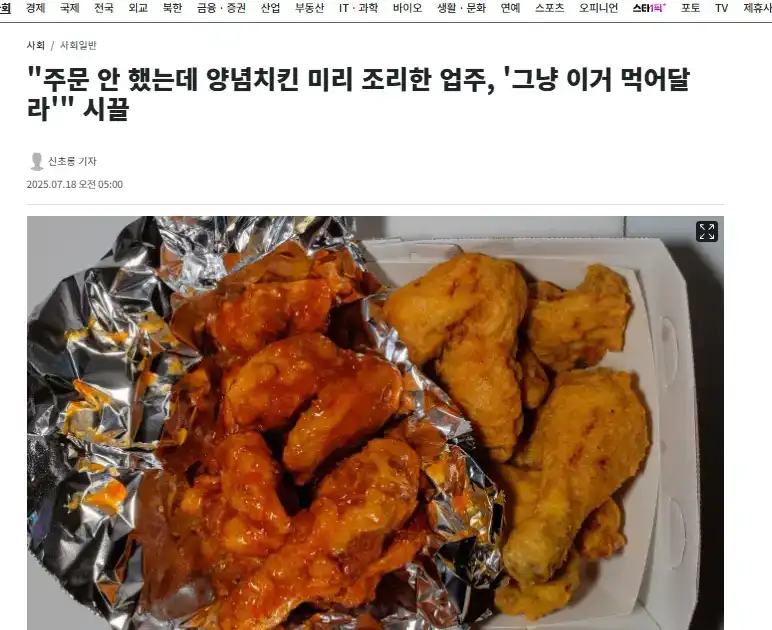Select the 북한 category
The width and height of the screenshot is (772, 630).
tap(171, 8)
